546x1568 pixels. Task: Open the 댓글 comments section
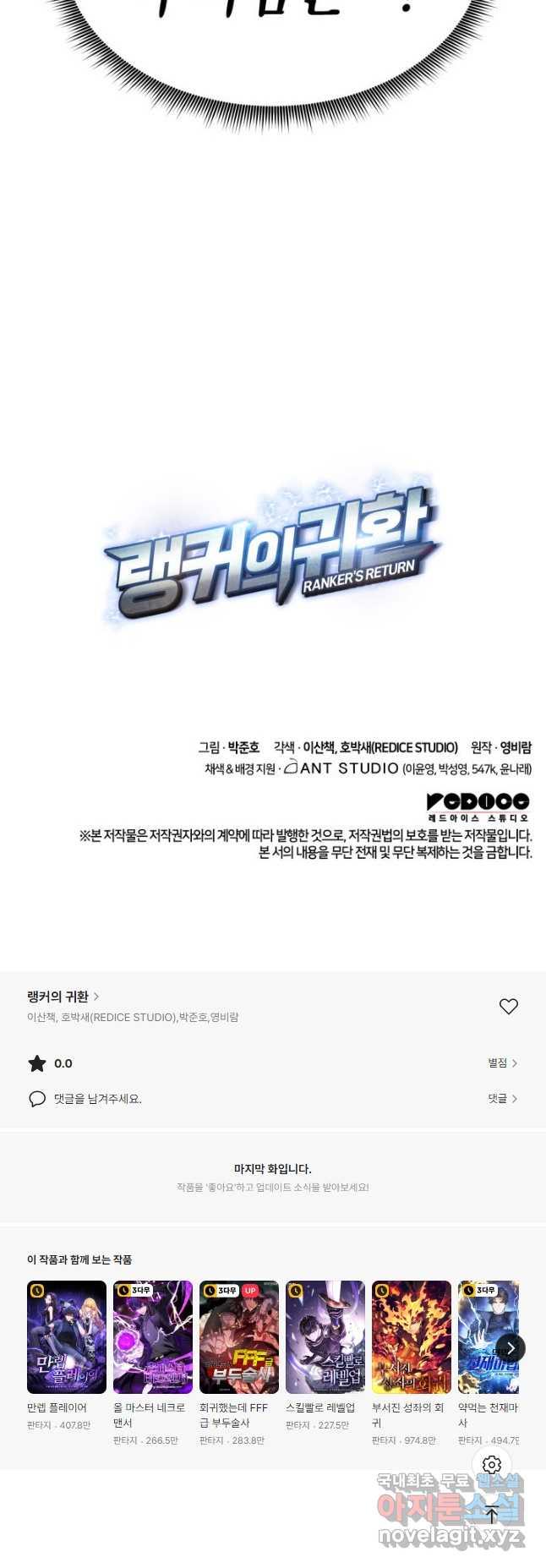pyautogui.click(x=502, y=1098)
